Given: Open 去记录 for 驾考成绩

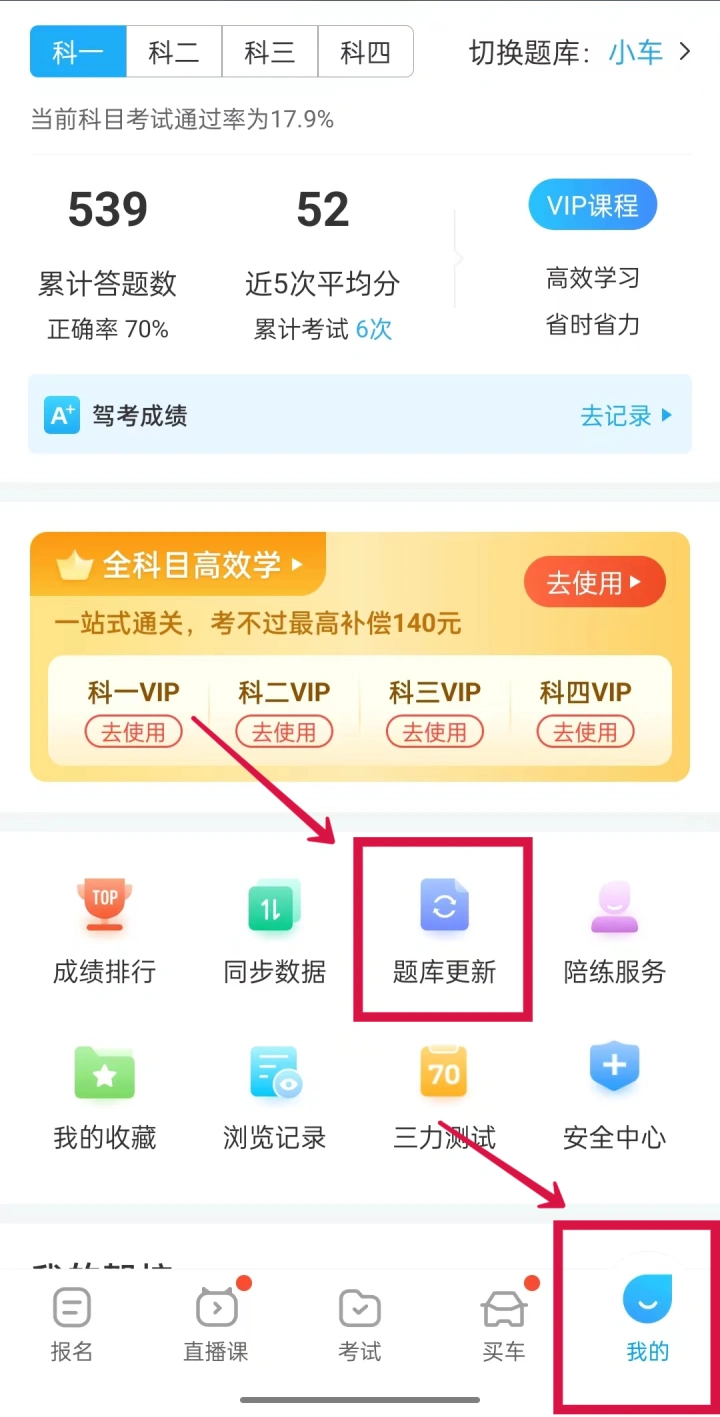Looking at the screenshot, I should coord(626,415).
